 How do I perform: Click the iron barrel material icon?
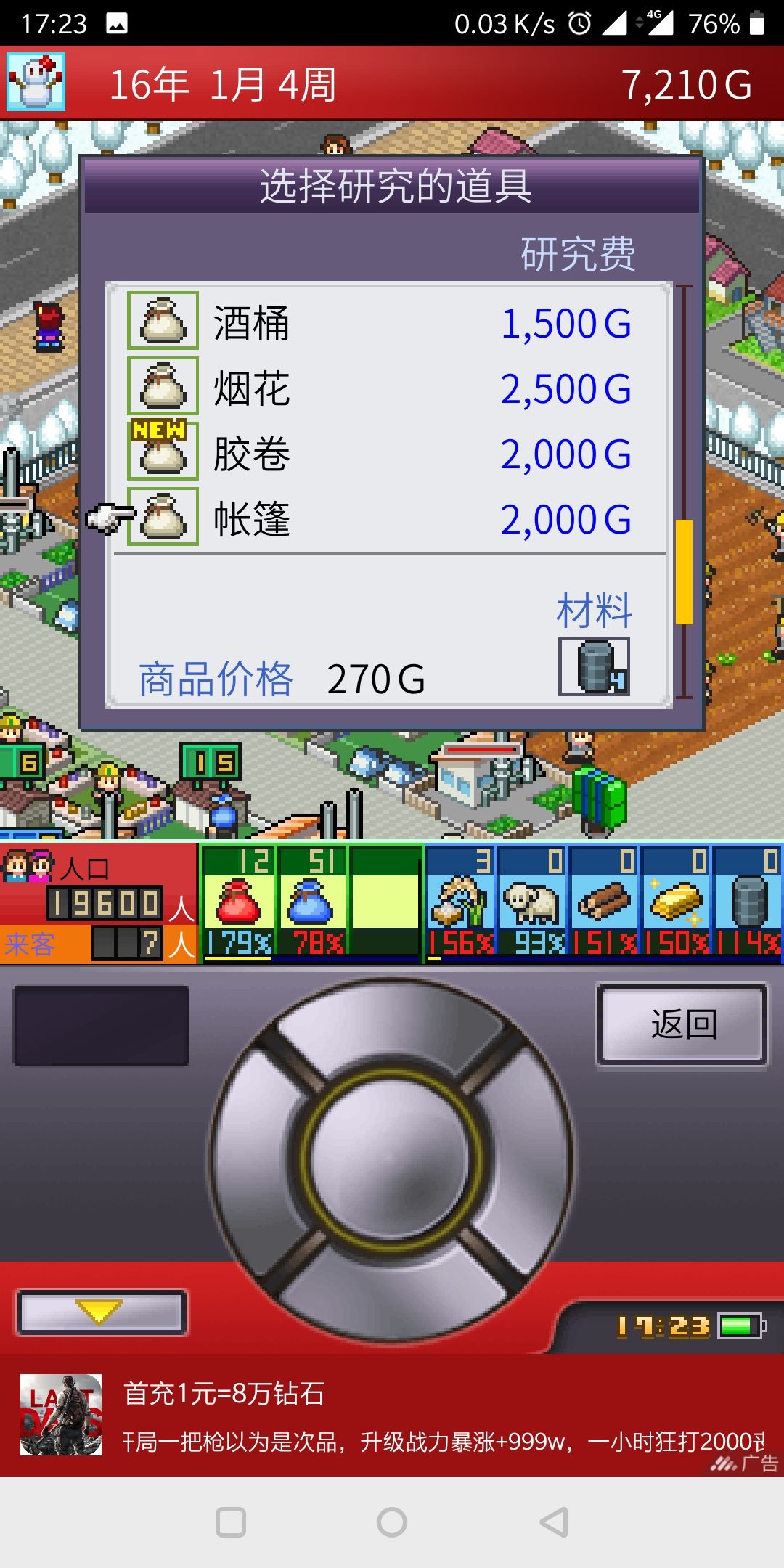[x=595, y=668]
